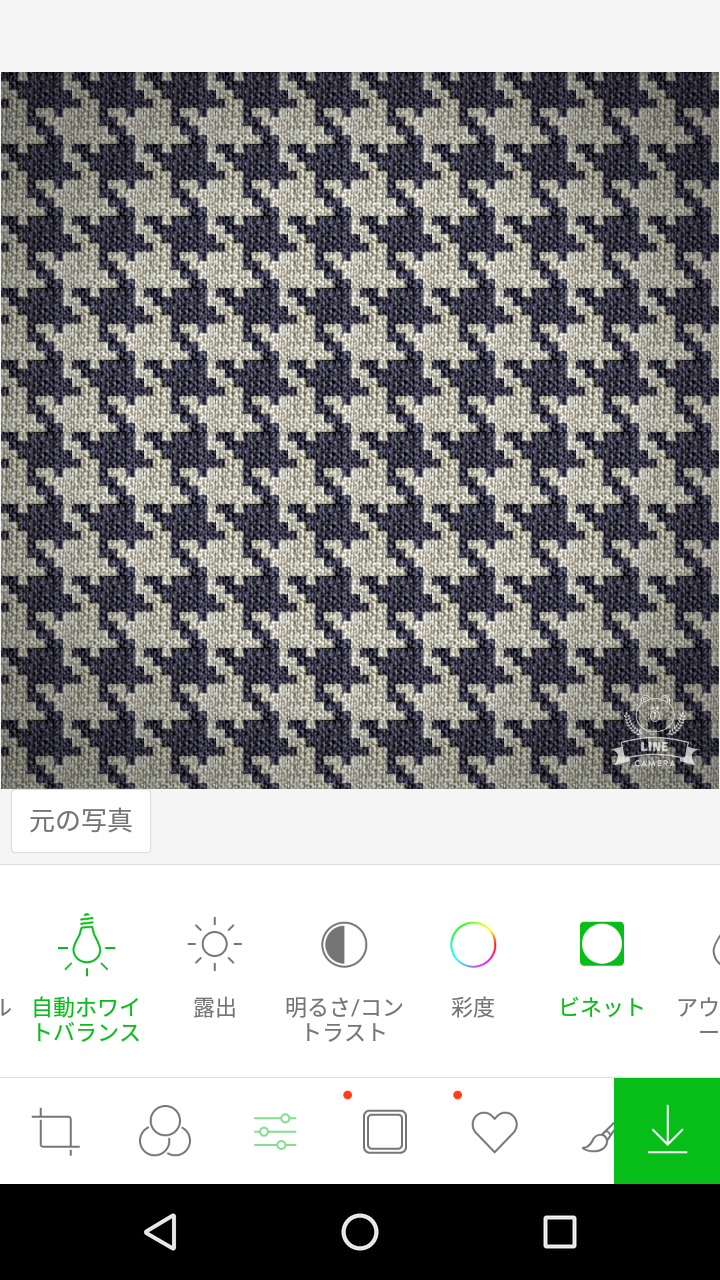
Task: Tap the 元の写真 original photo button
Action: 81,821
